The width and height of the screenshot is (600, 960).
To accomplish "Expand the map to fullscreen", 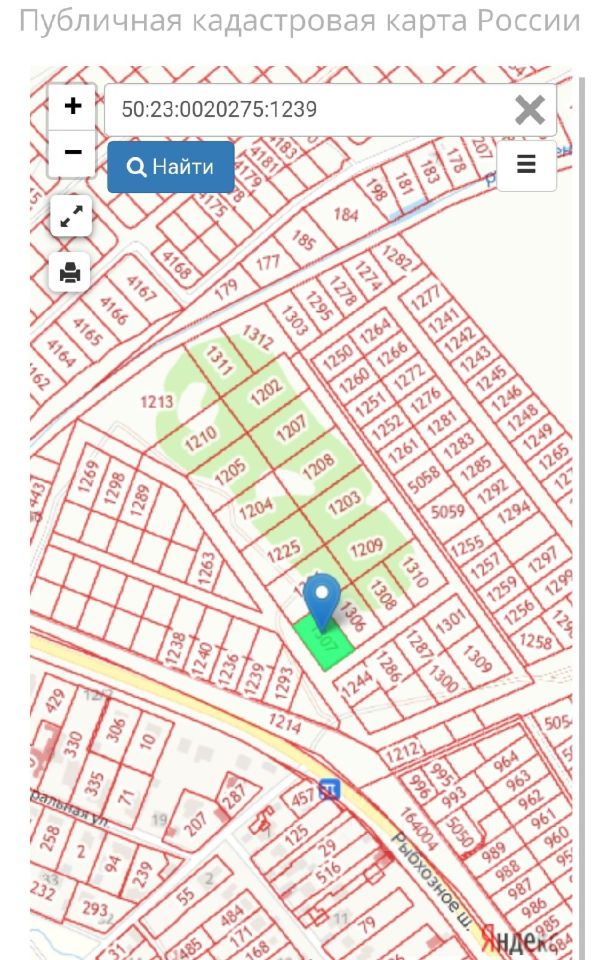I will [x=71, y=216].
